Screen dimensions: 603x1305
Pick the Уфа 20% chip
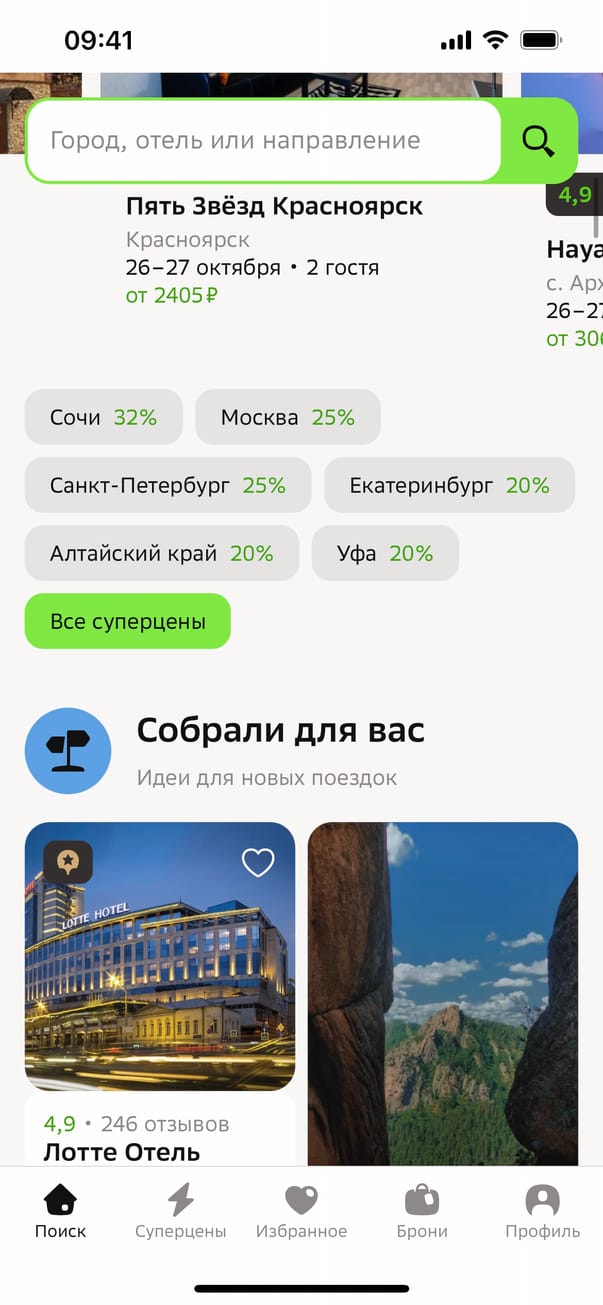385,553
